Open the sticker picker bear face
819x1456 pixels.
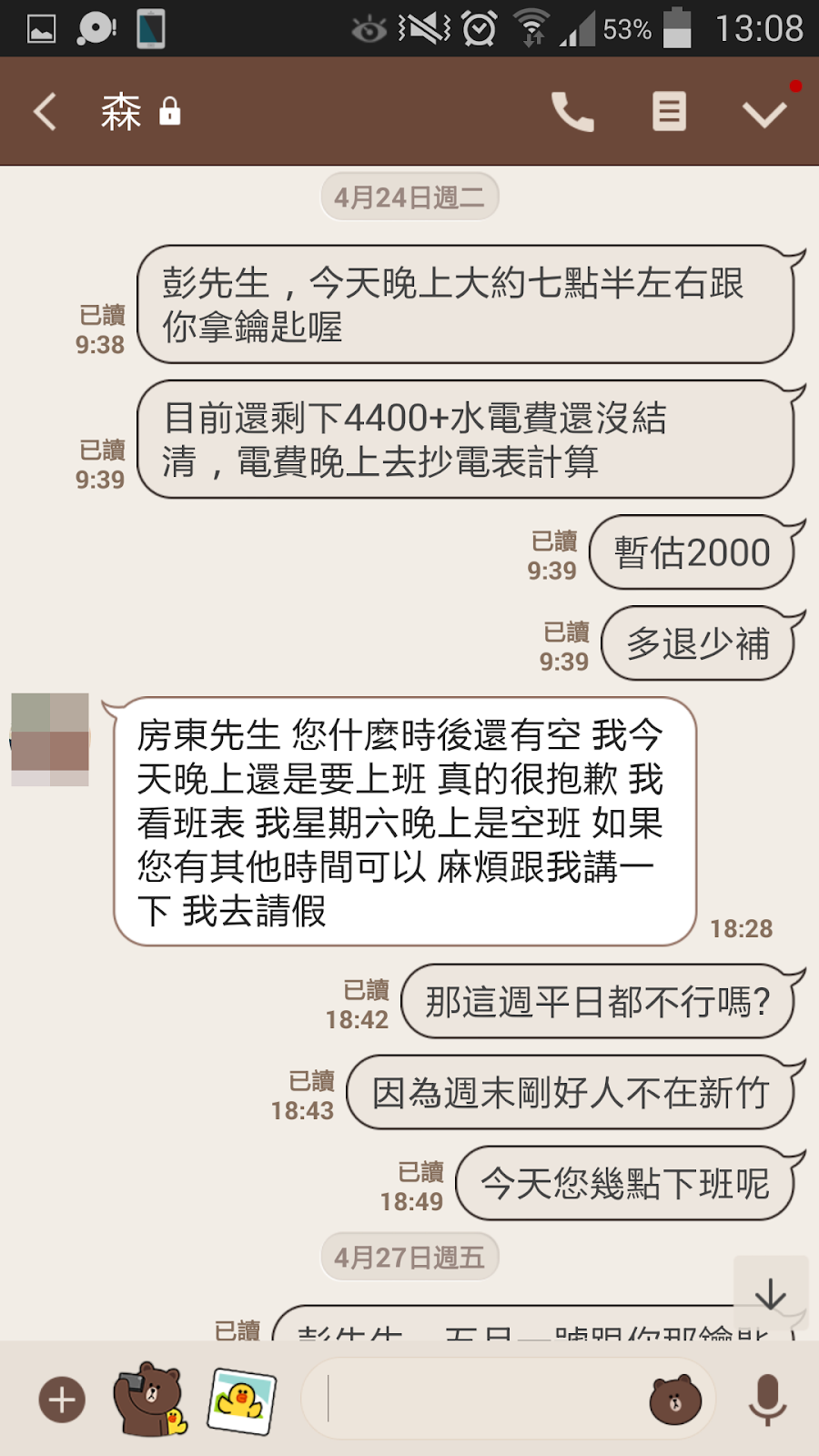coord(675,1400)
